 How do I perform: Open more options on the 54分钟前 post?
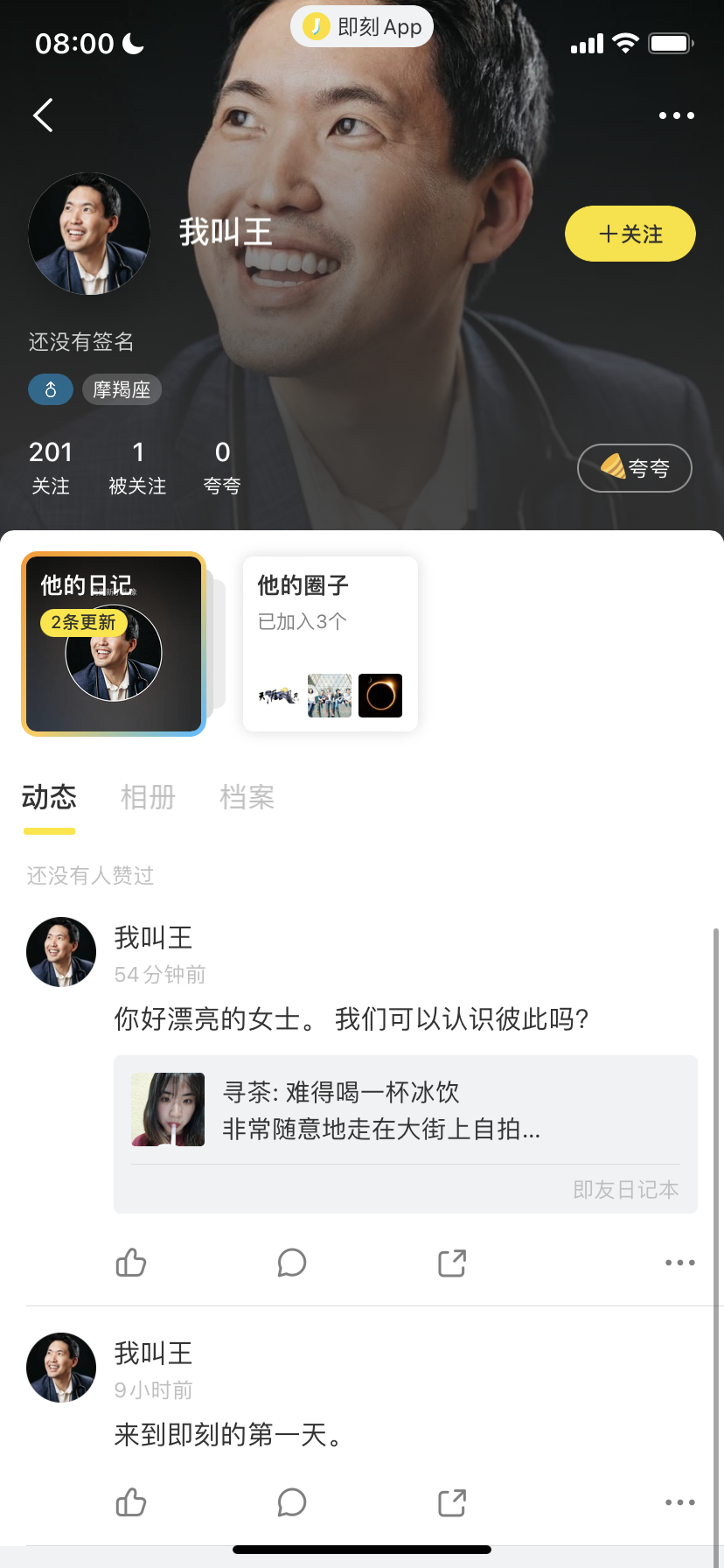[x=680, y=1263]
